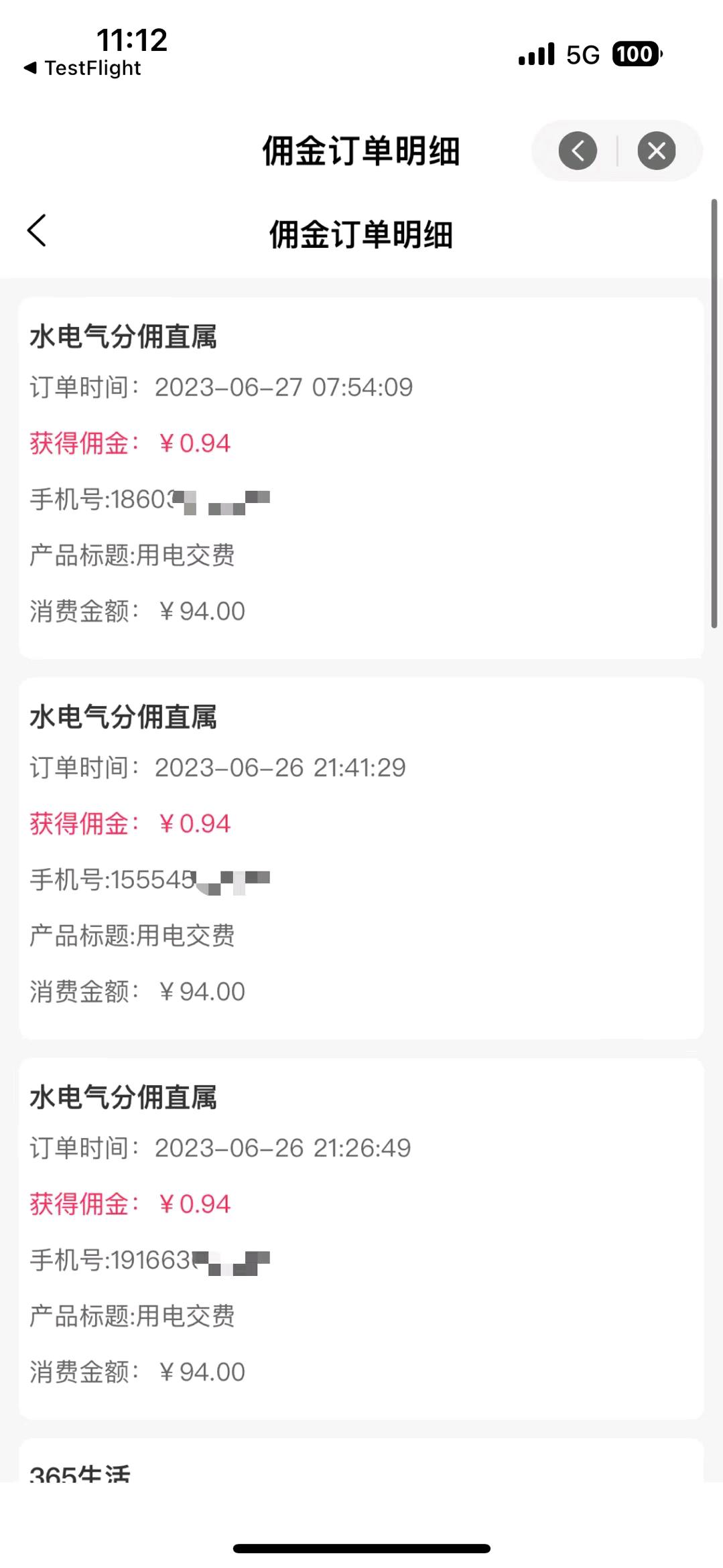This screenshot has width=723, height=1568.
Task: Open the order dated 2023-06-26 21:41:29
Action: [361, 859]
